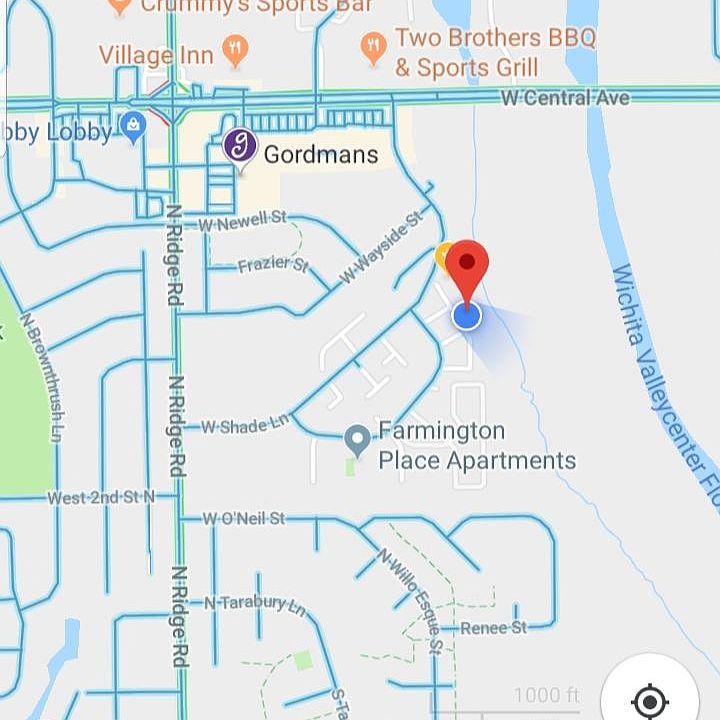Tap the Farmington Place Apartments marker

click(357, 438)
